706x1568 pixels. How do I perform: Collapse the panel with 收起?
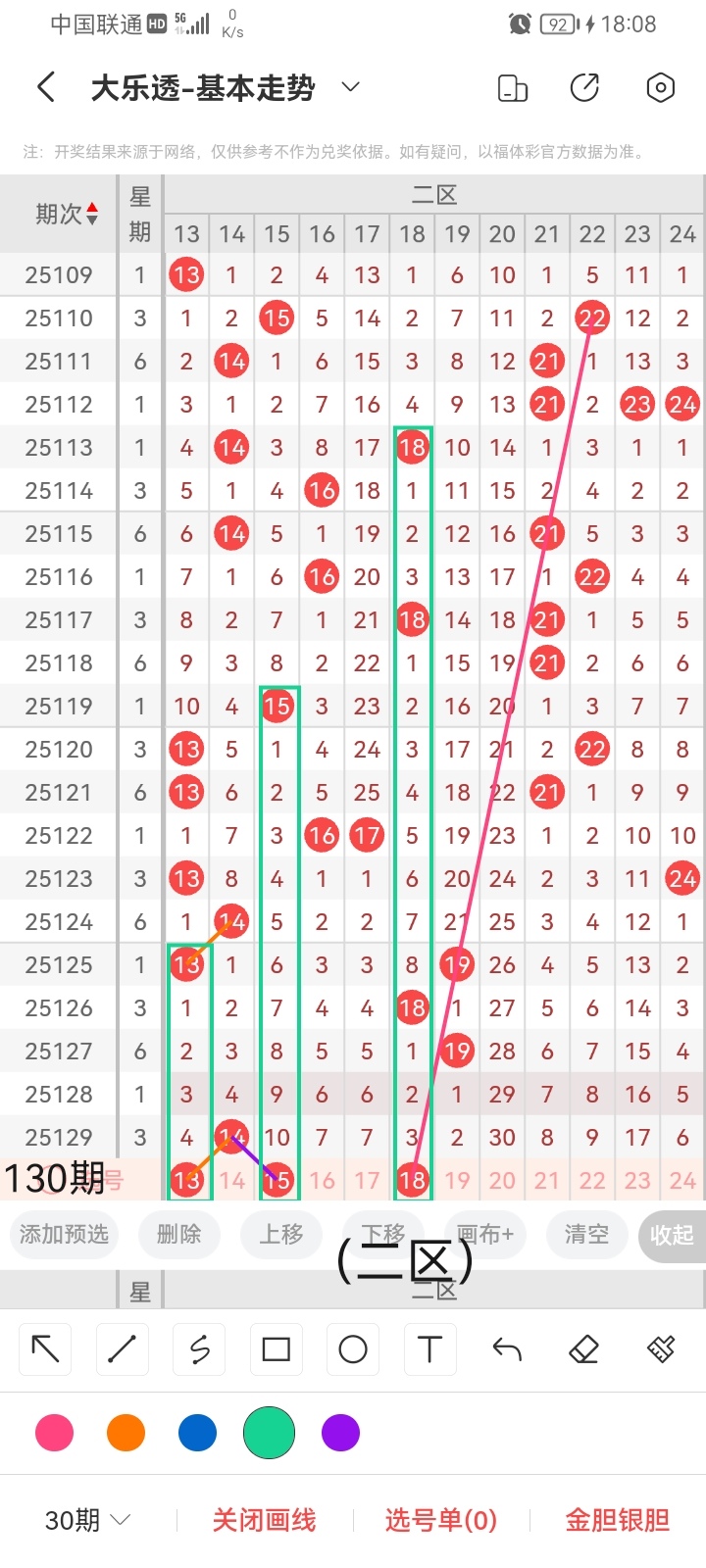(672, 1235)
